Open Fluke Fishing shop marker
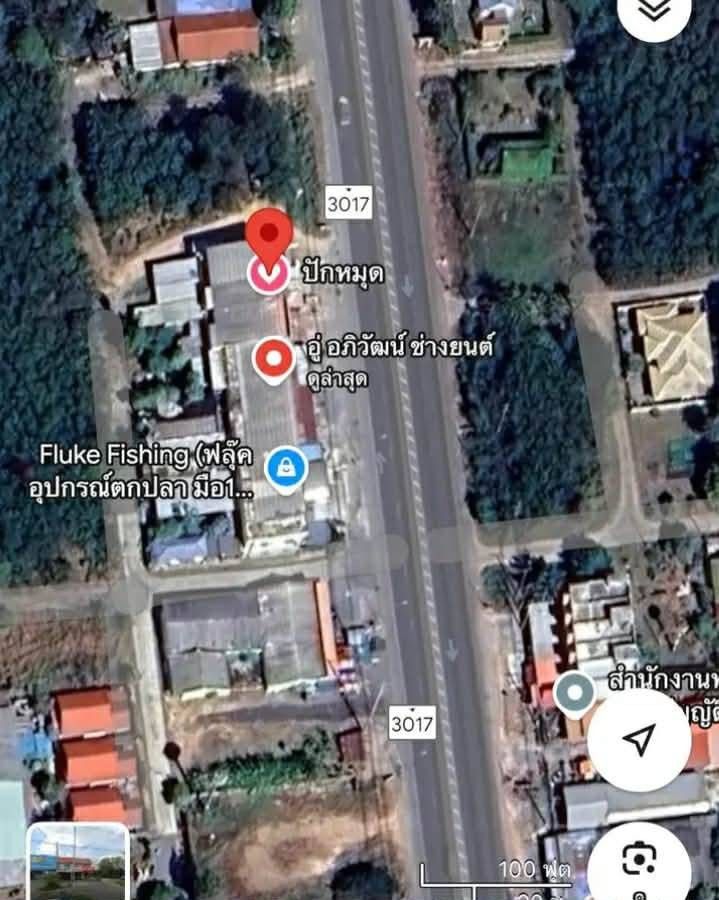Image resolution: width=719 pixels, height=900 pixels. coord(286,467)
